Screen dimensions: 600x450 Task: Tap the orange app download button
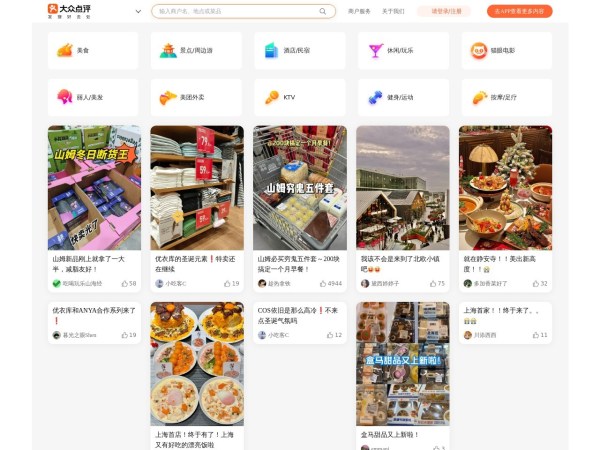pyautogui.click(x=519, y=12)
